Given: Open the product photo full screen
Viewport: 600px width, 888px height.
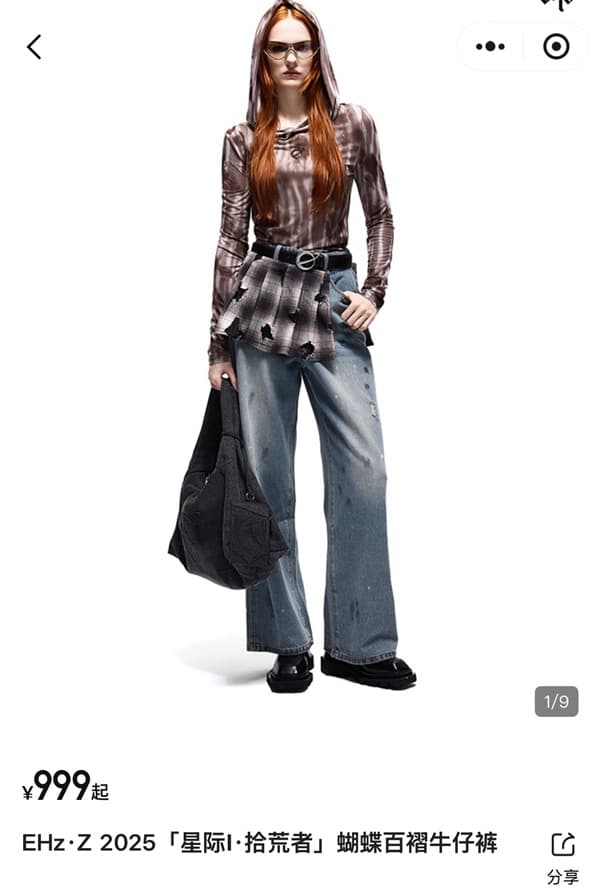Looking at the screenshot, I should [300, 380].
